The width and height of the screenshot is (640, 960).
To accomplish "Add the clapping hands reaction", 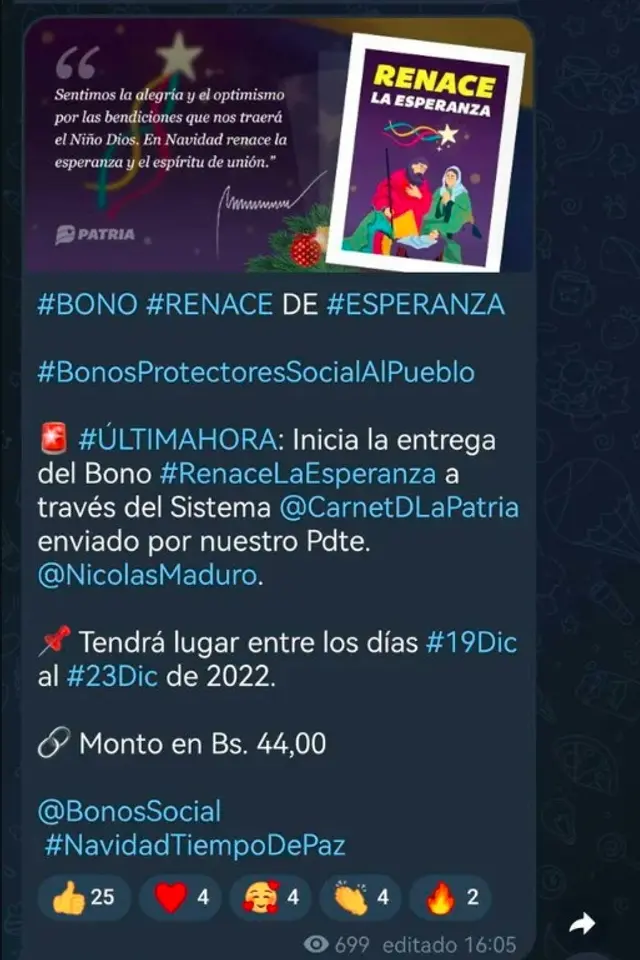I will 360,897.
